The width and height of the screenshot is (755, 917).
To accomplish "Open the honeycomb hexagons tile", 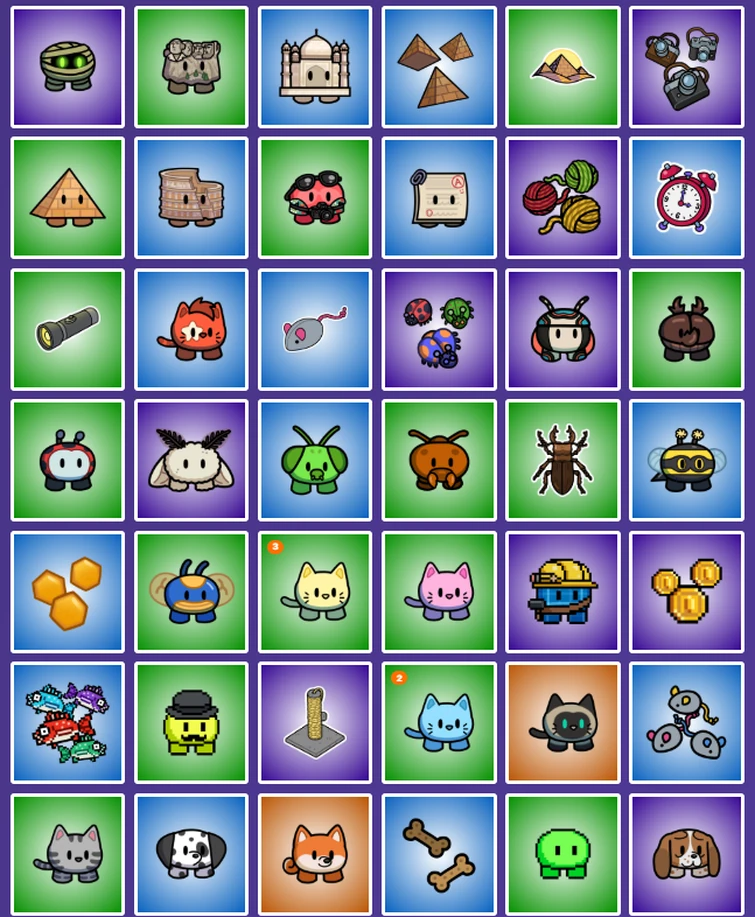I will (67, 592).
